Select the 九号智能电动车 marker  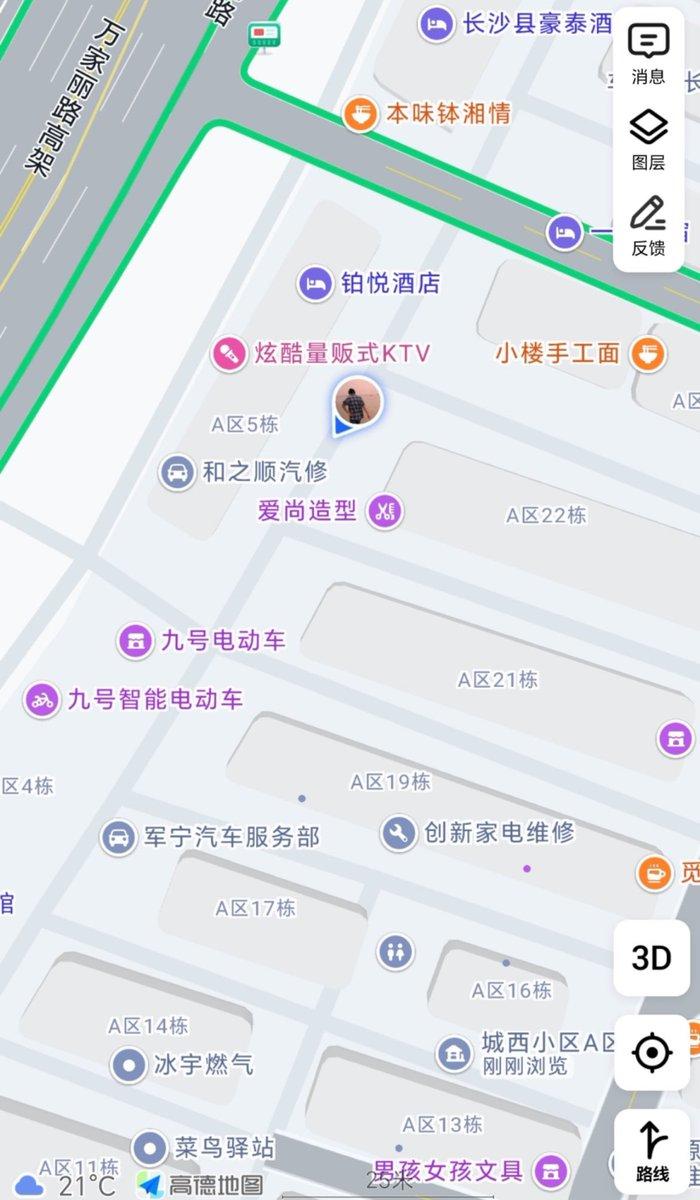41,699
